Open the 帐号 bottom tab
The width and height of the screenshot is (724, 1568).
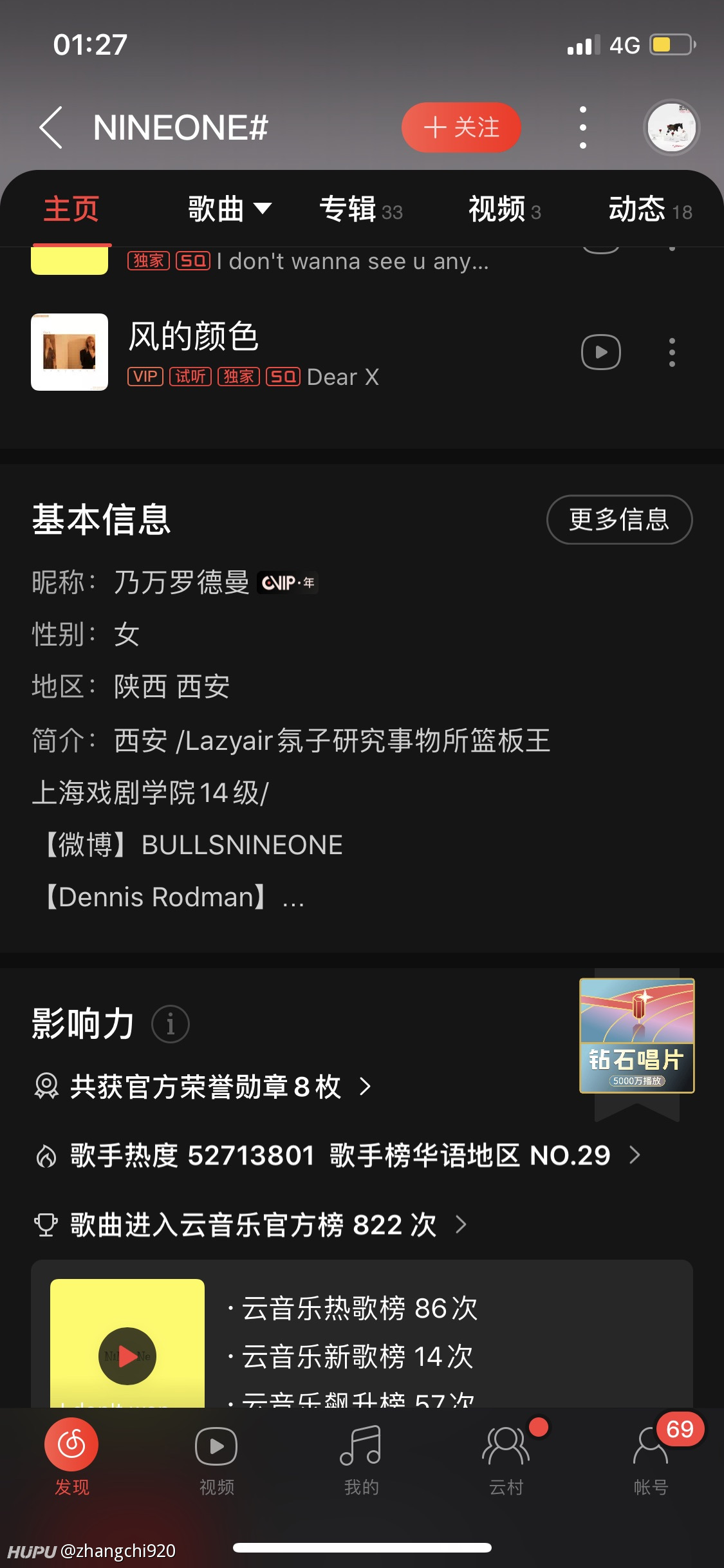[651, 1459]
